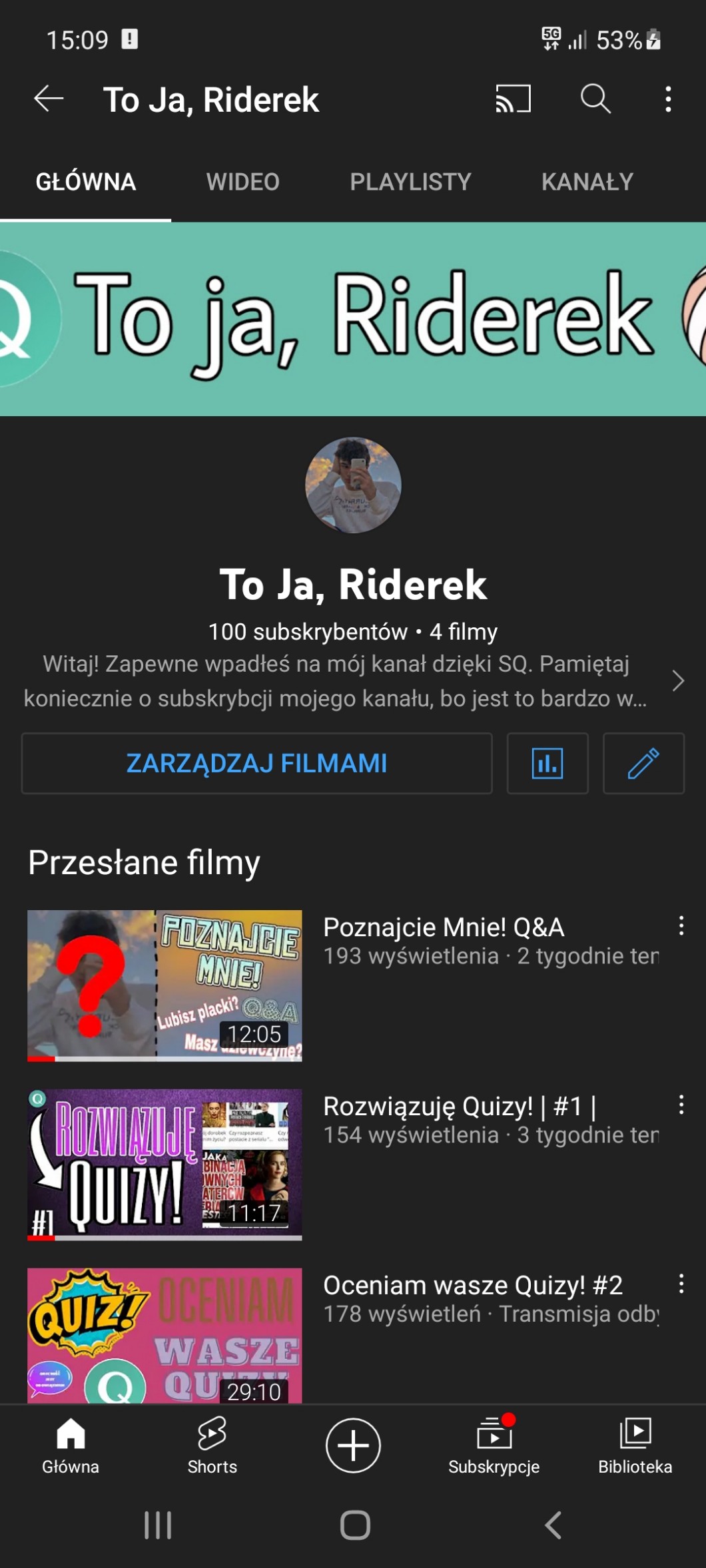Screen dimensions: 706x1568
Task: Edit the channel with pencil button
Action: (x=643, y=763)
